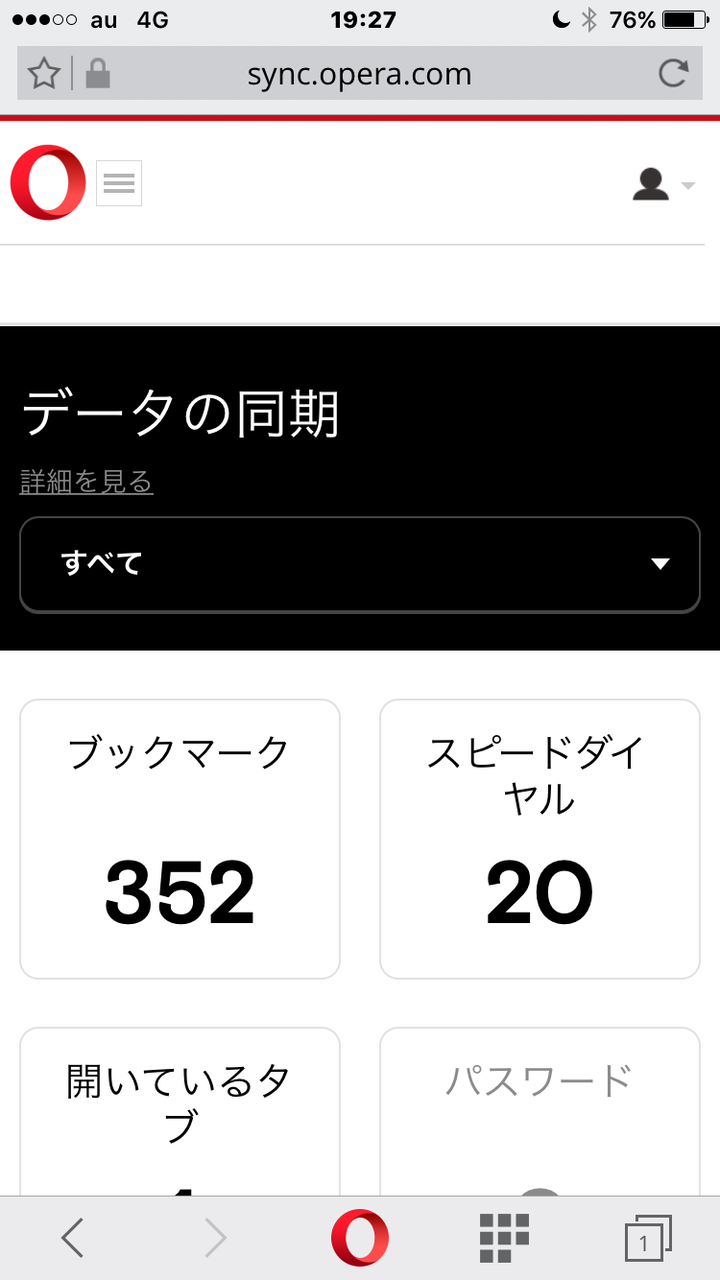The image size is (720, 1280).
Task: Expand the すべて dropdown selector
Action: point(360,564)
